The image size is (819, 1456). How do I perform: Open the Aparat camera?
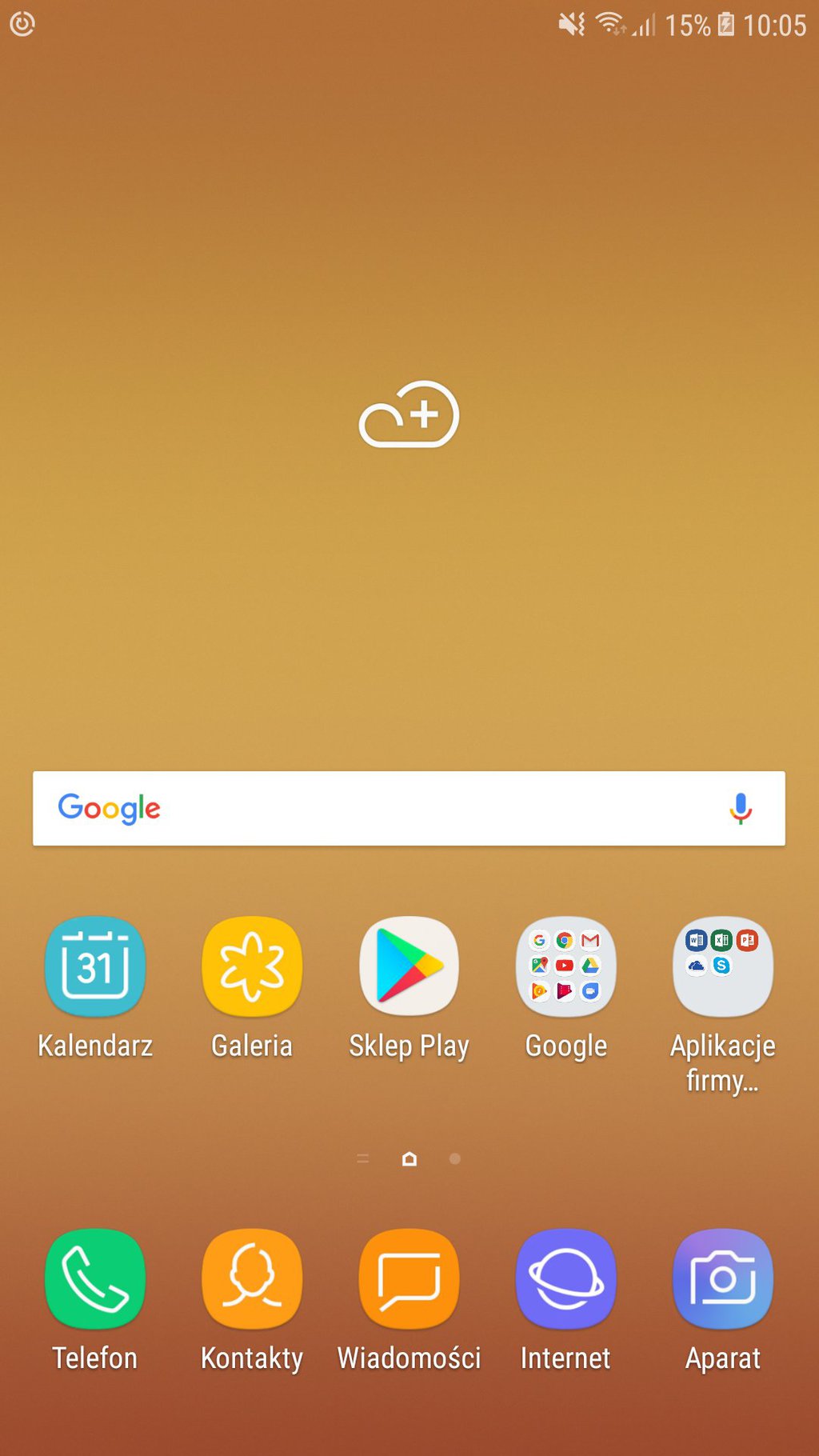point(722,1278)
